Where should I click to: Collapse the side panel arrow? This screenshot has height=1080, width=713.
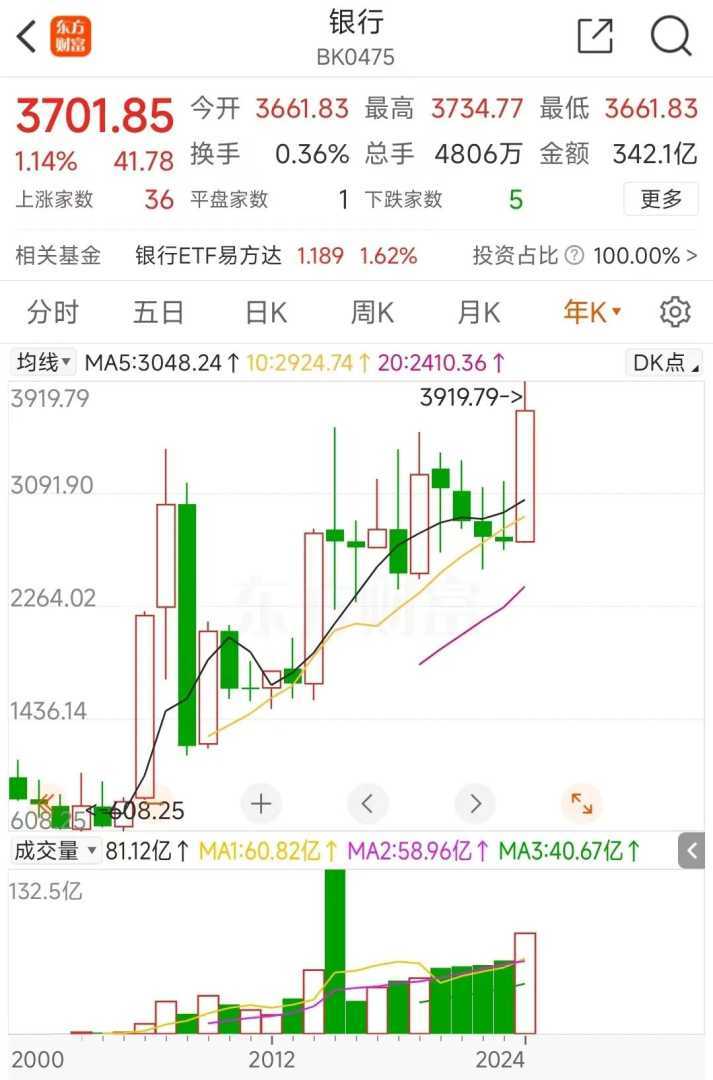pyautogui.click(x=692, y=852)
